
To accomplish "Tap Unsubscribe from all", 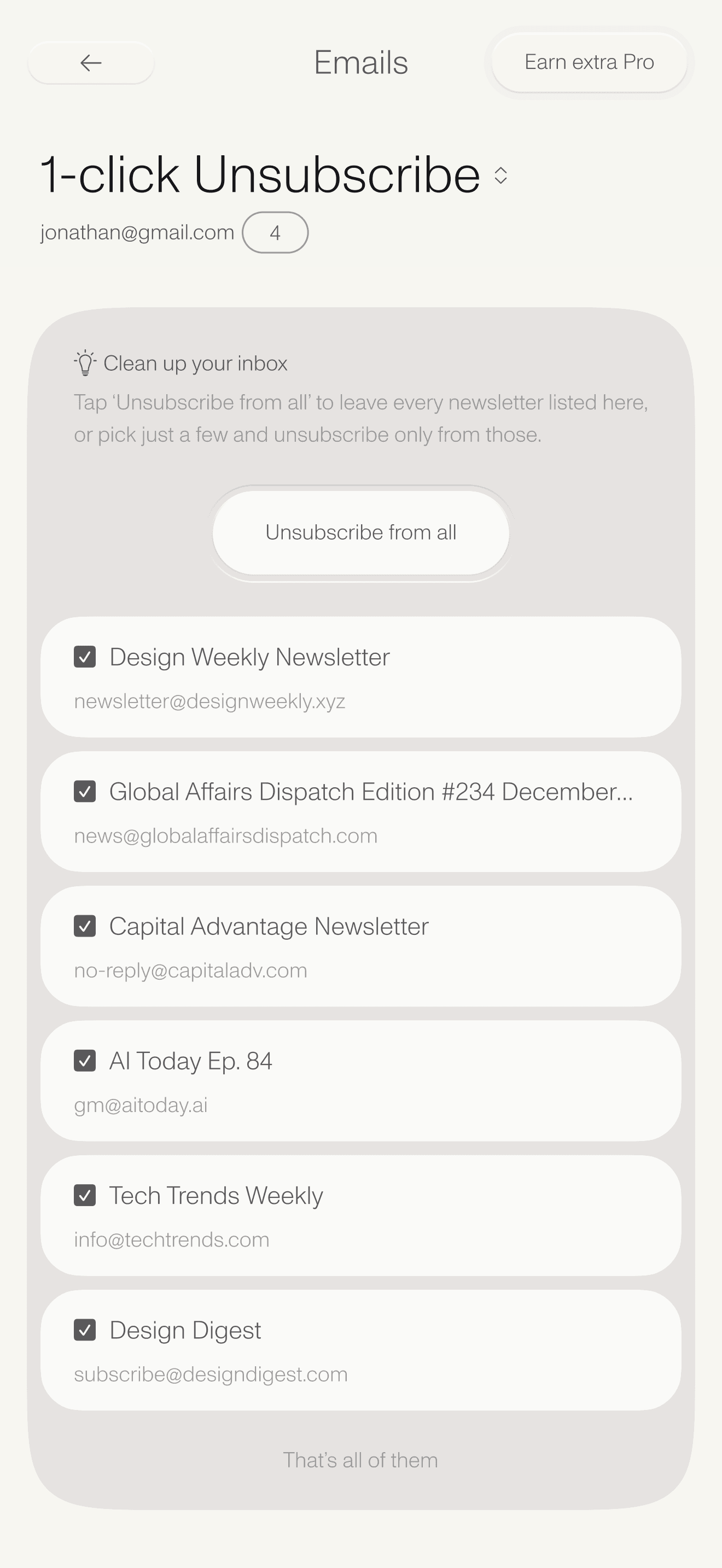I will (x=360, y=533).
